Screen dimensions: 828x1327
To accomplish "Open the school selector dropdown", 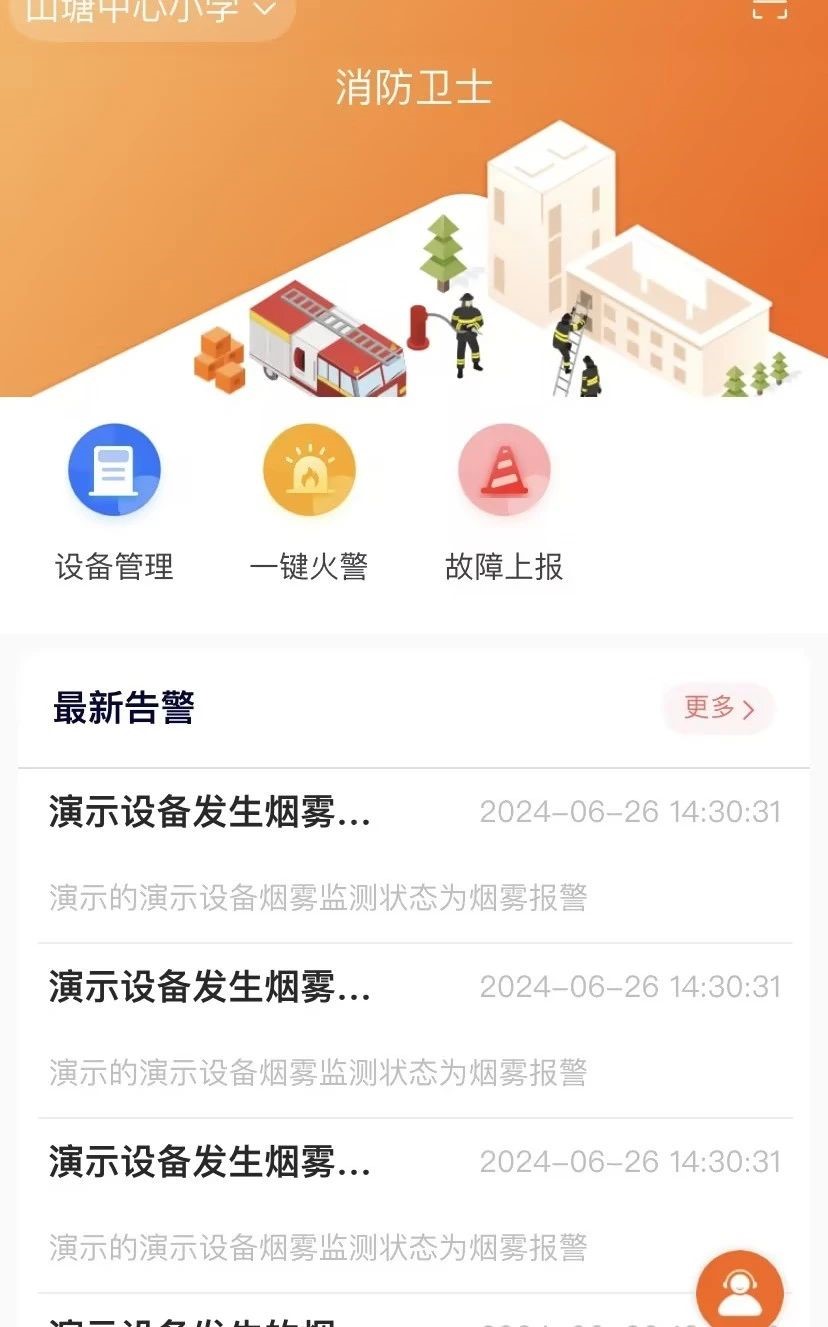I will (152, 12).
